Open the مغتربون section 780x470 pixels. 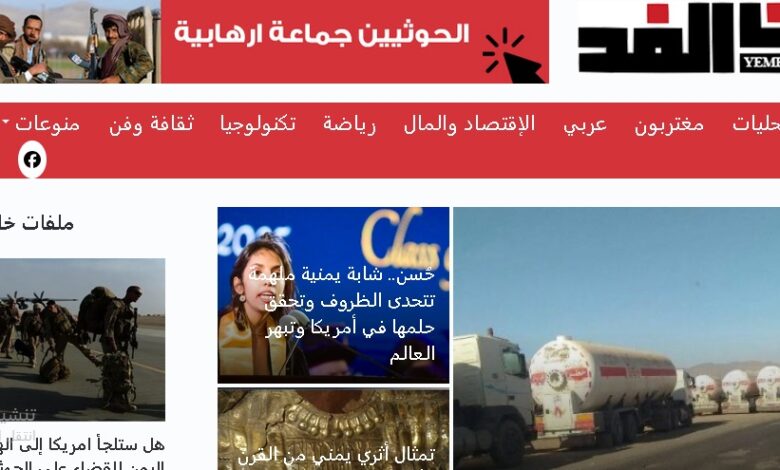(669, 124)
